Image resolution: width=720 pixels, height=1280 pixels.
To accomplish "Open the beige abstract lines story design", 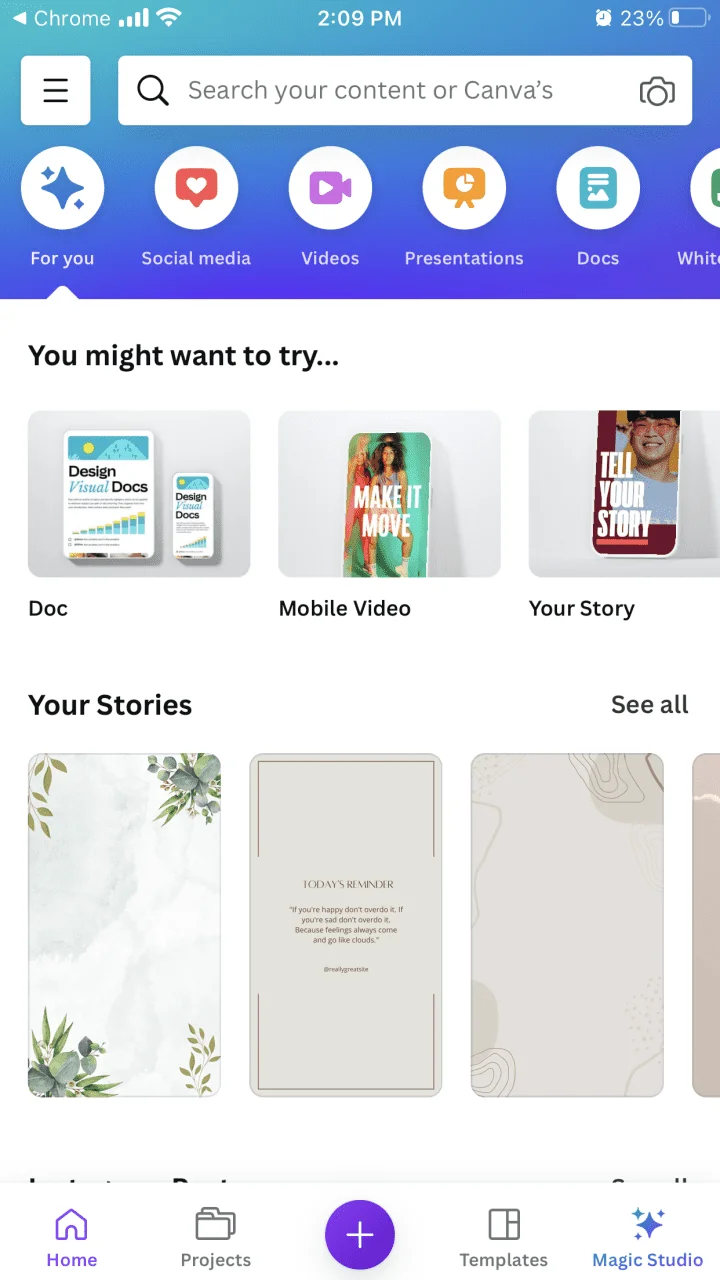I will pyautogui.click(x=567, y=925).
